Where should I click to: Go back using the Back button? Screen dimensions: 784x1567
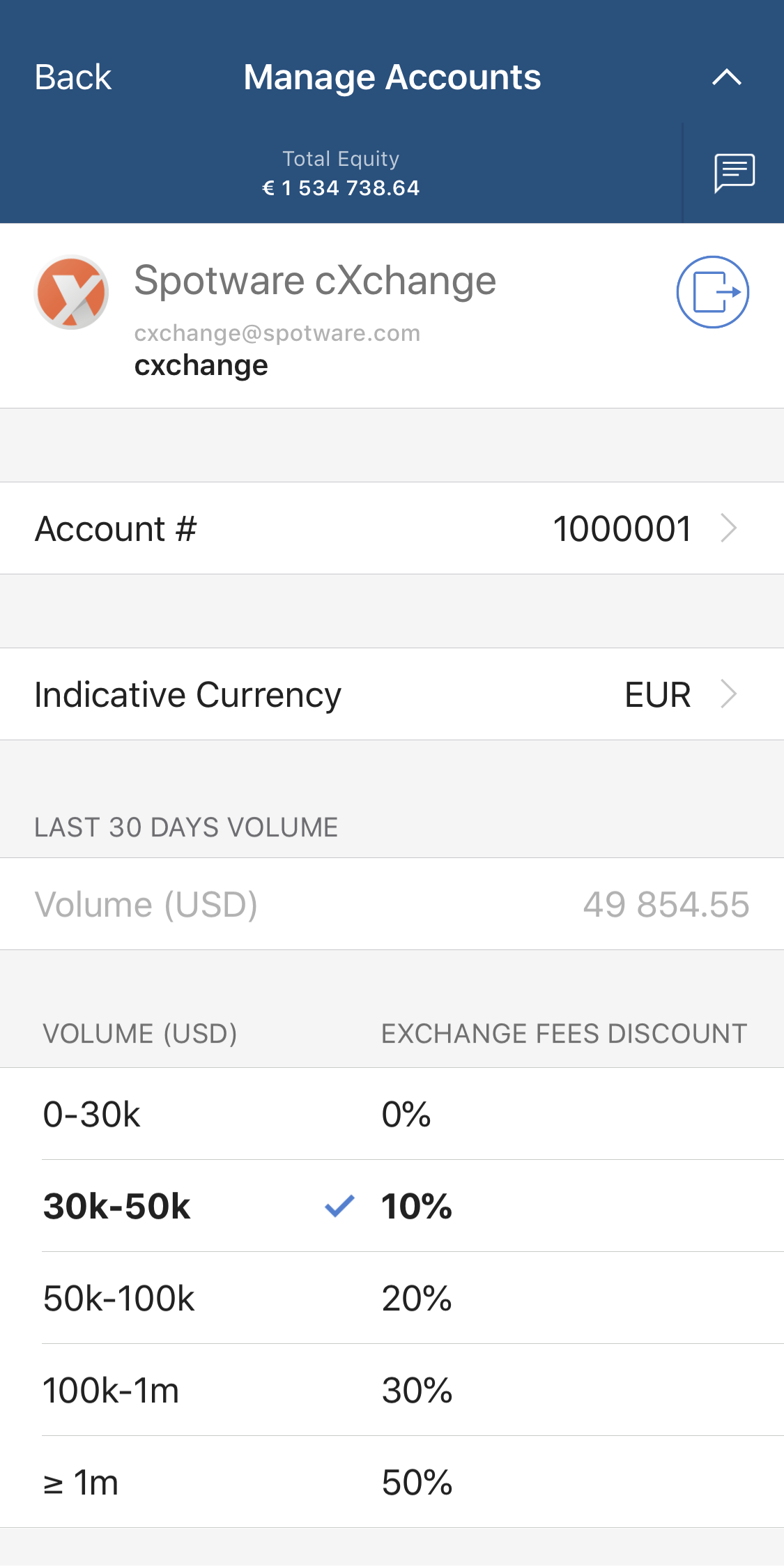[72, 77]
